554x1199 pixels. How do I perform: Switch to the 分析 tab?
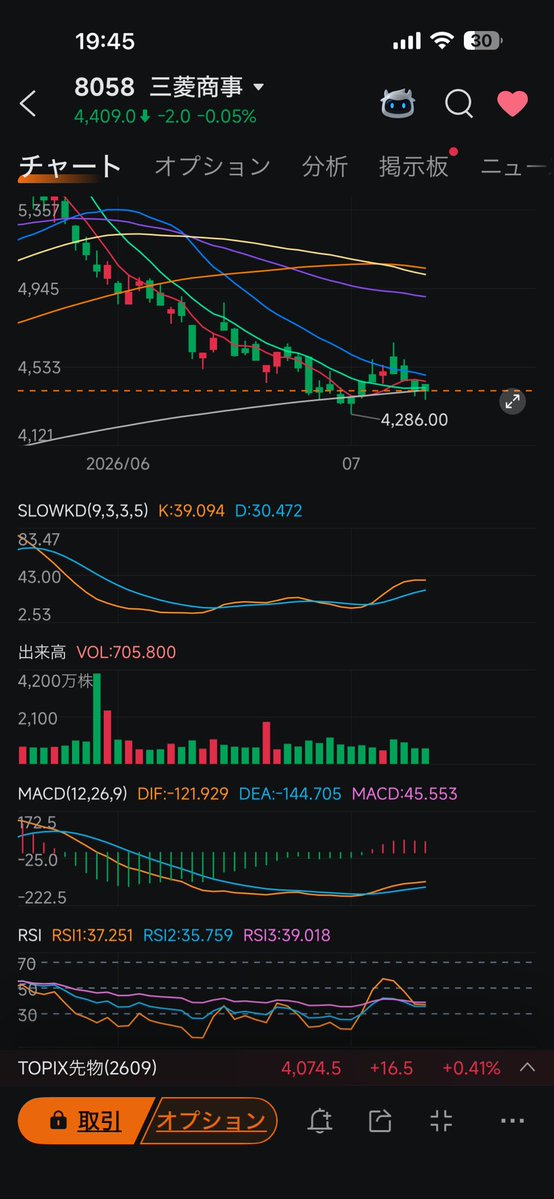click(325, 166)
